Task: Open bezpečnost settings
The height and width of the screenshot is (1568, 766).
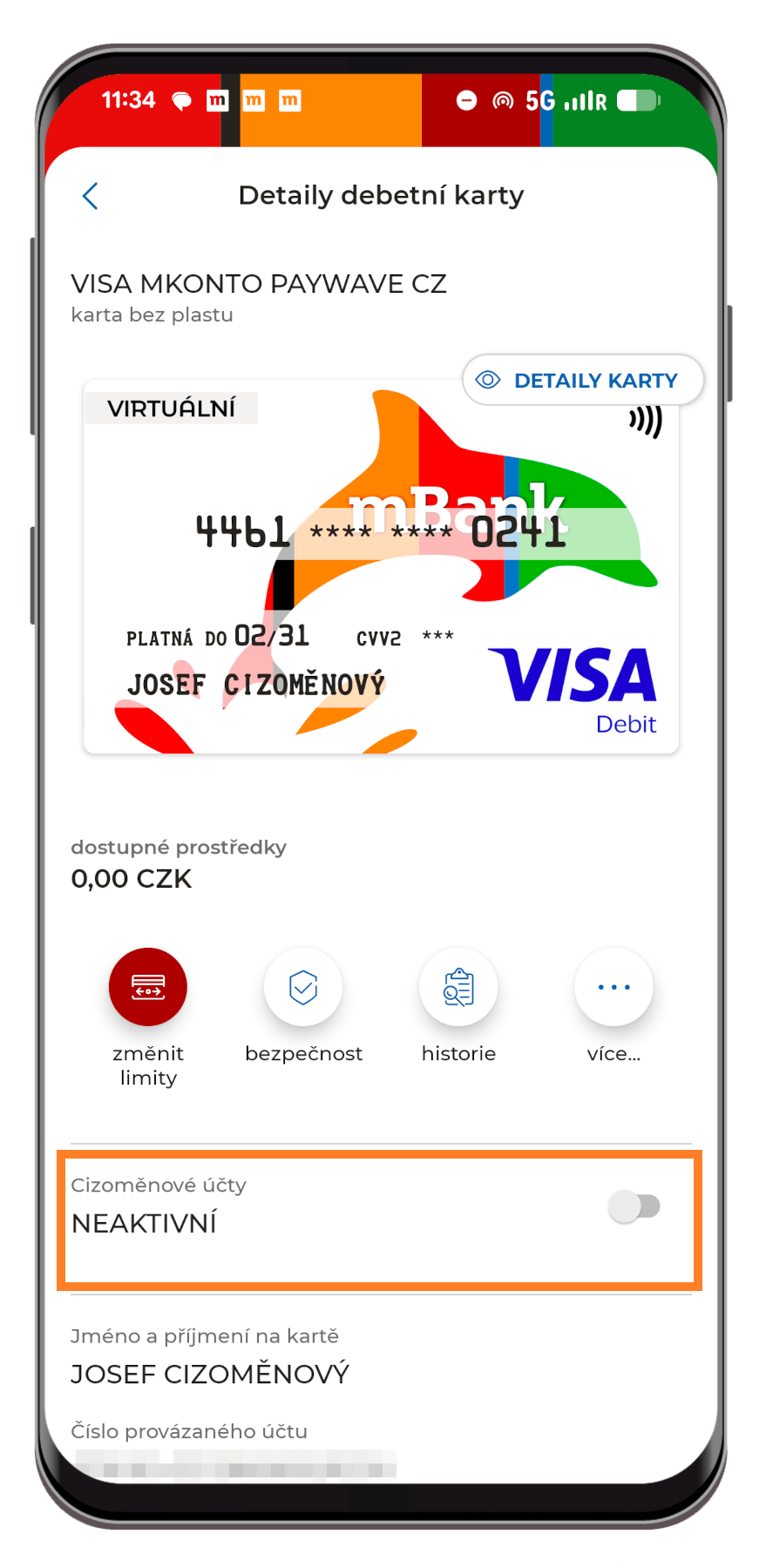Action: [x=303, y=987]
